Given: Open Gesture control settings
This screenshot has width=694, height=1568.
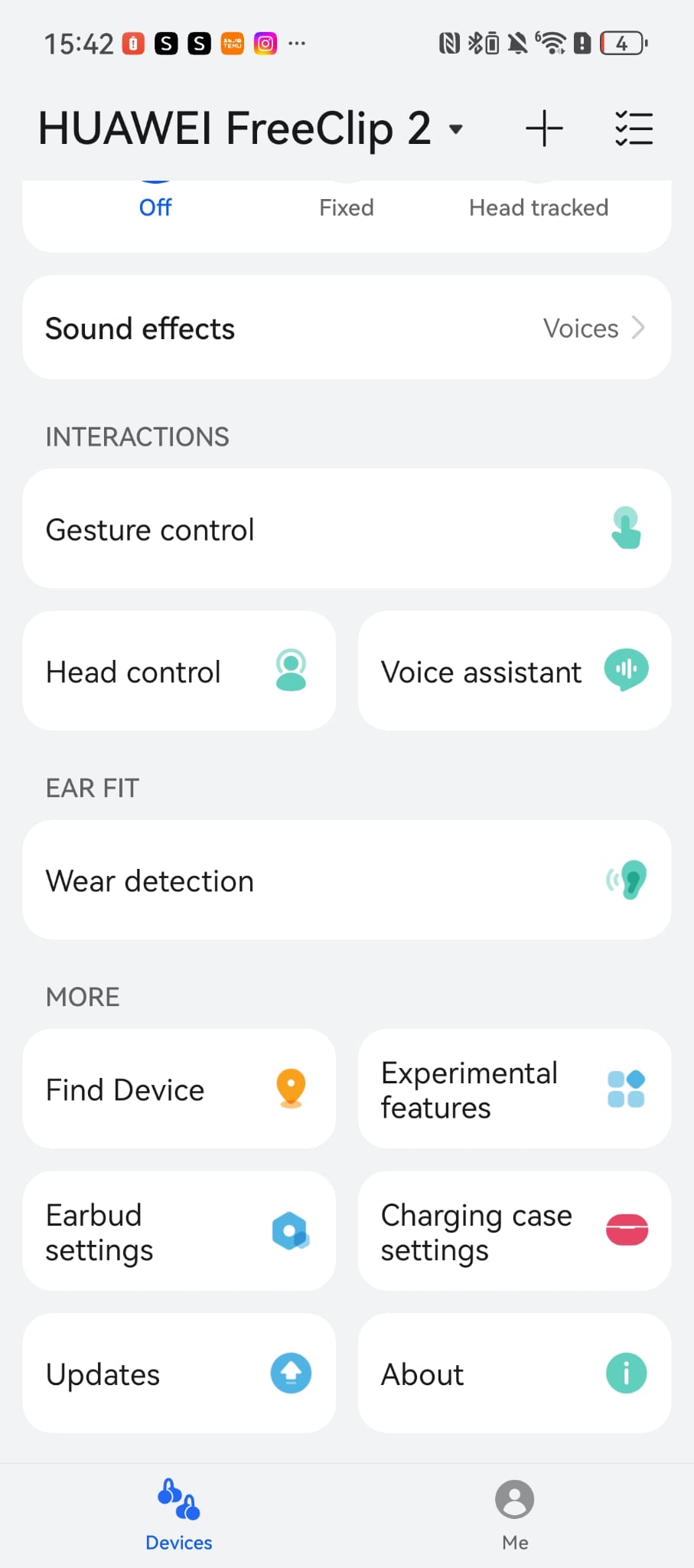Looking at the screenshot, I should coord(347,529).
